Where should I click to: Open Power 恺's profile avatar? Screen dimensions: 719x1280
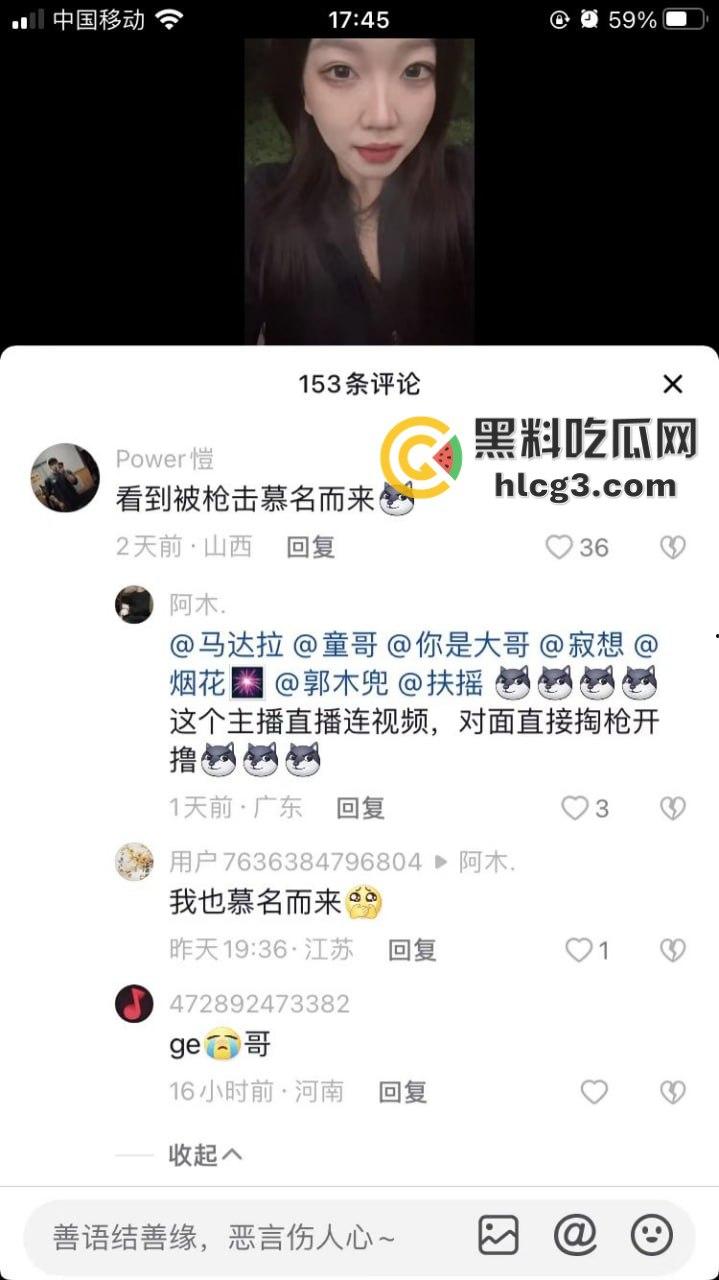pyautogui.click(x=65, y=478)
